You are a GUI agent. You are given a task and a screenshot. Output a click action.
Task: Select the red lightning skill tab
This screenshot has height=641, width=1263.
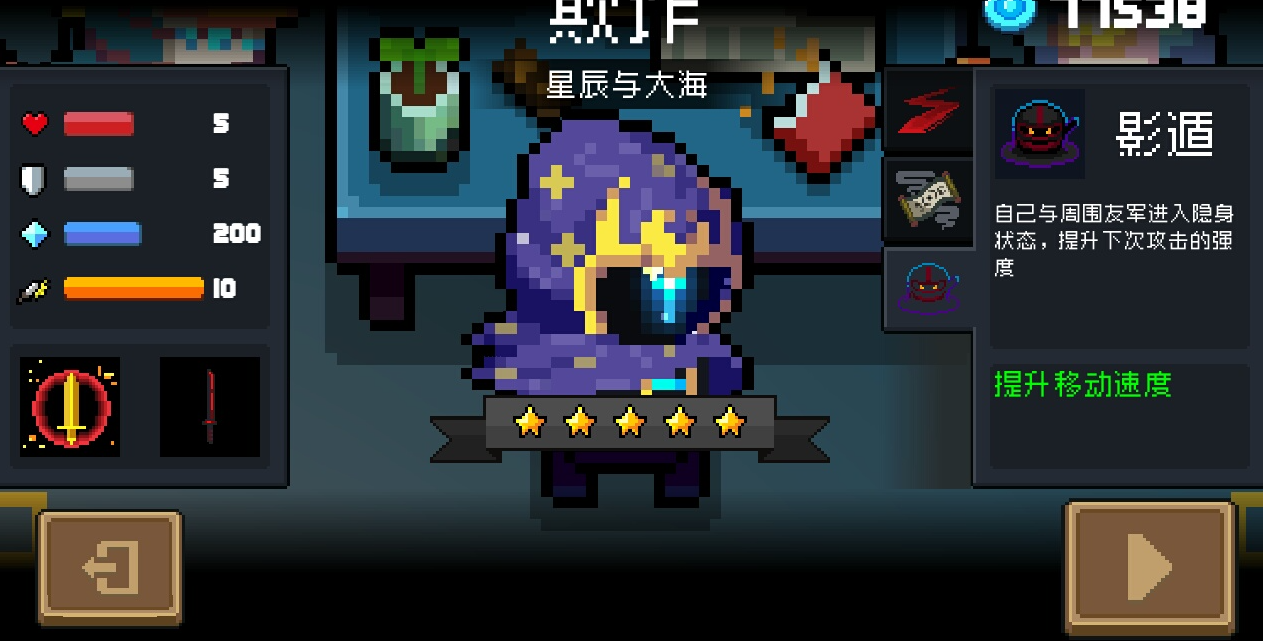tap(928, 110)
